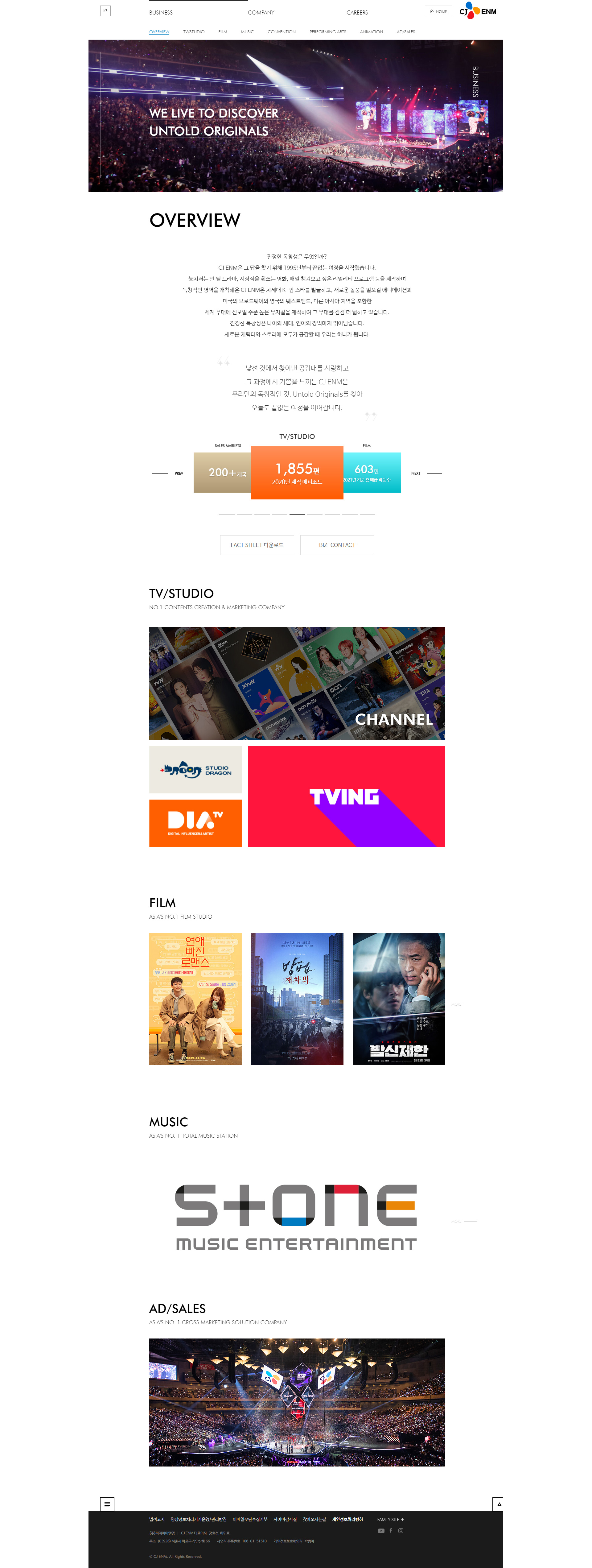The width and height of the screenshot is (592, 1568).
Task: Switch language with the KR button
Action: pos(105,11)
